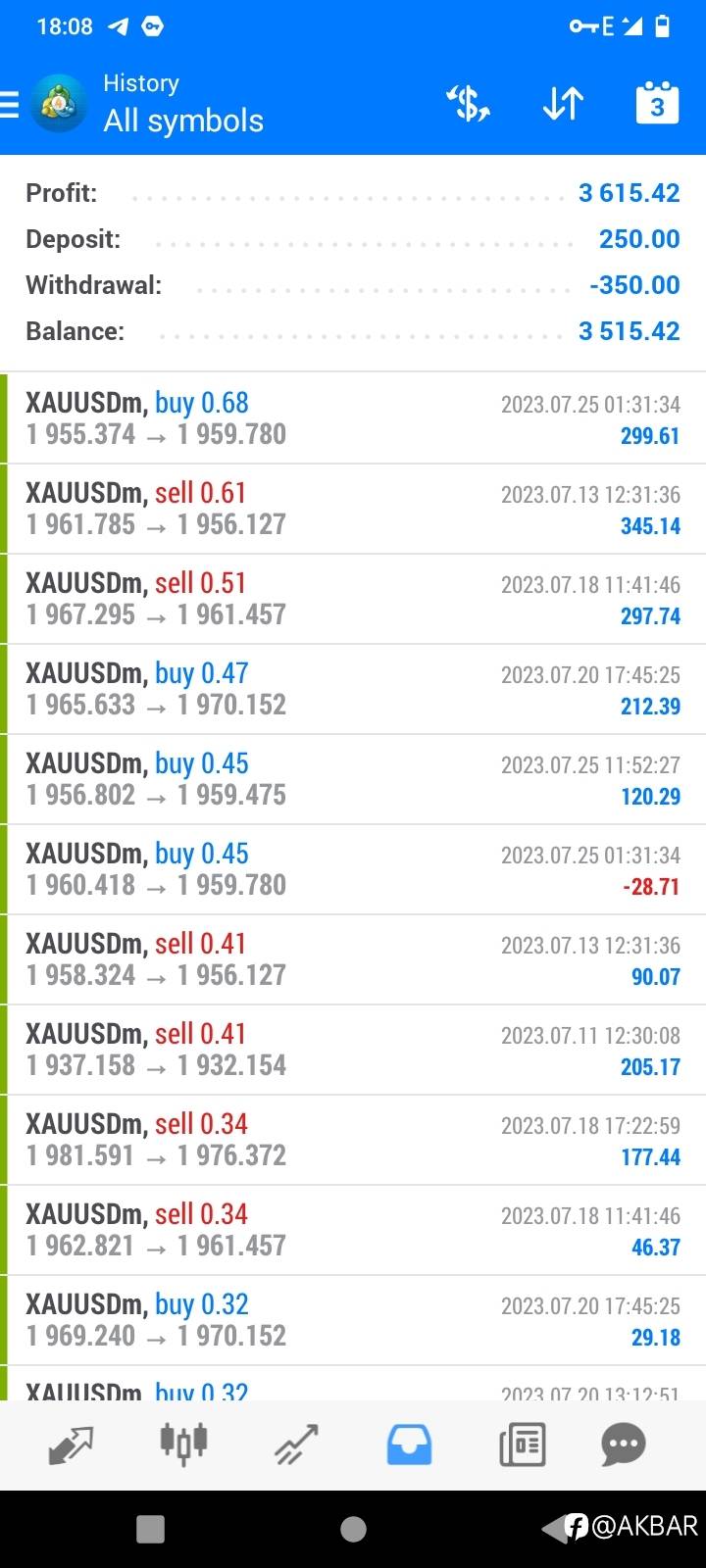Switch to the Quotes tab with arrows
This screenshot has height=1568, width=706.
pos(71,1445)
